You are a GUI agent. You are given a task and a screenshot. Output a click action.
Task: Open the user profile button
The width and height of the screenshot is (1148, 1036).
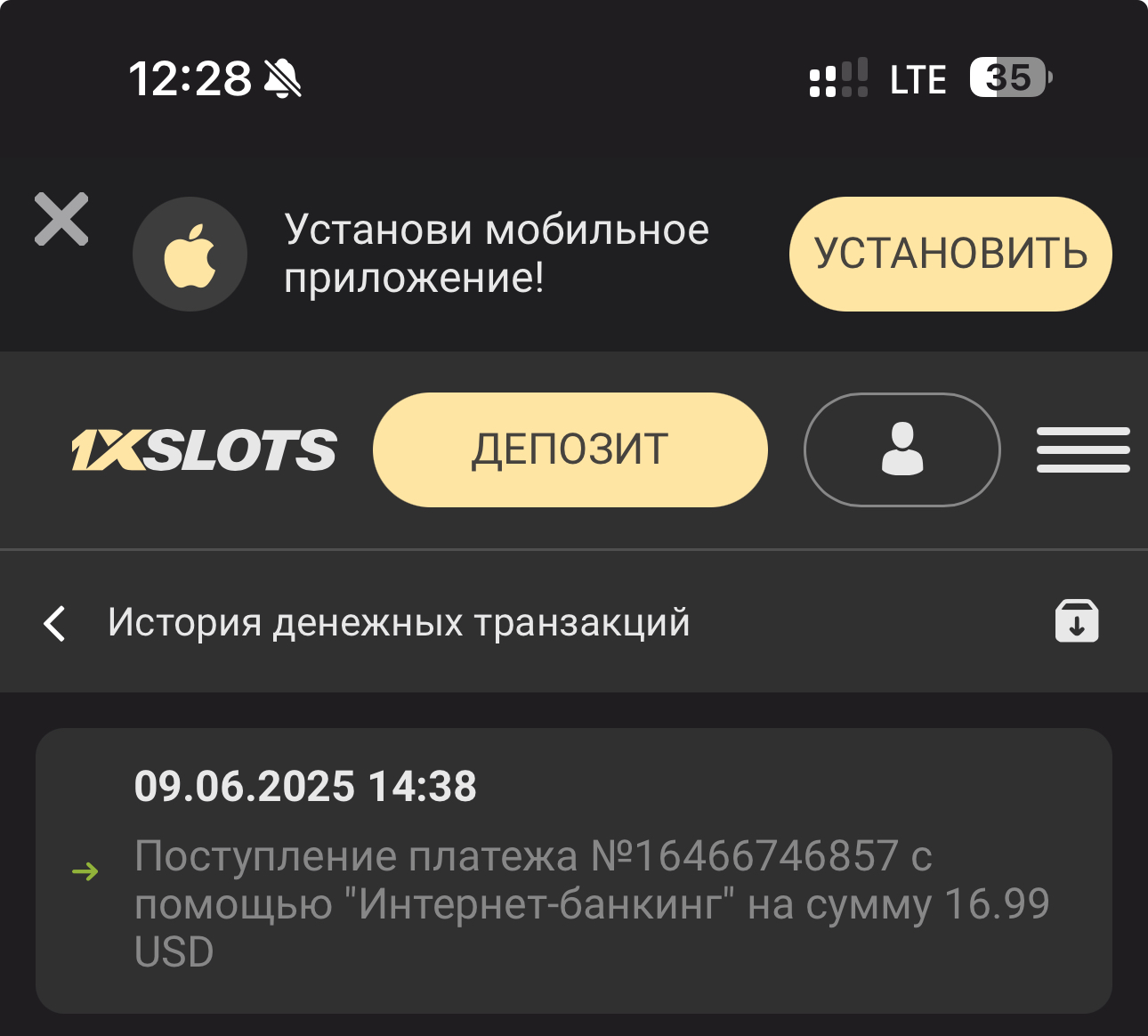click(901, 449)
